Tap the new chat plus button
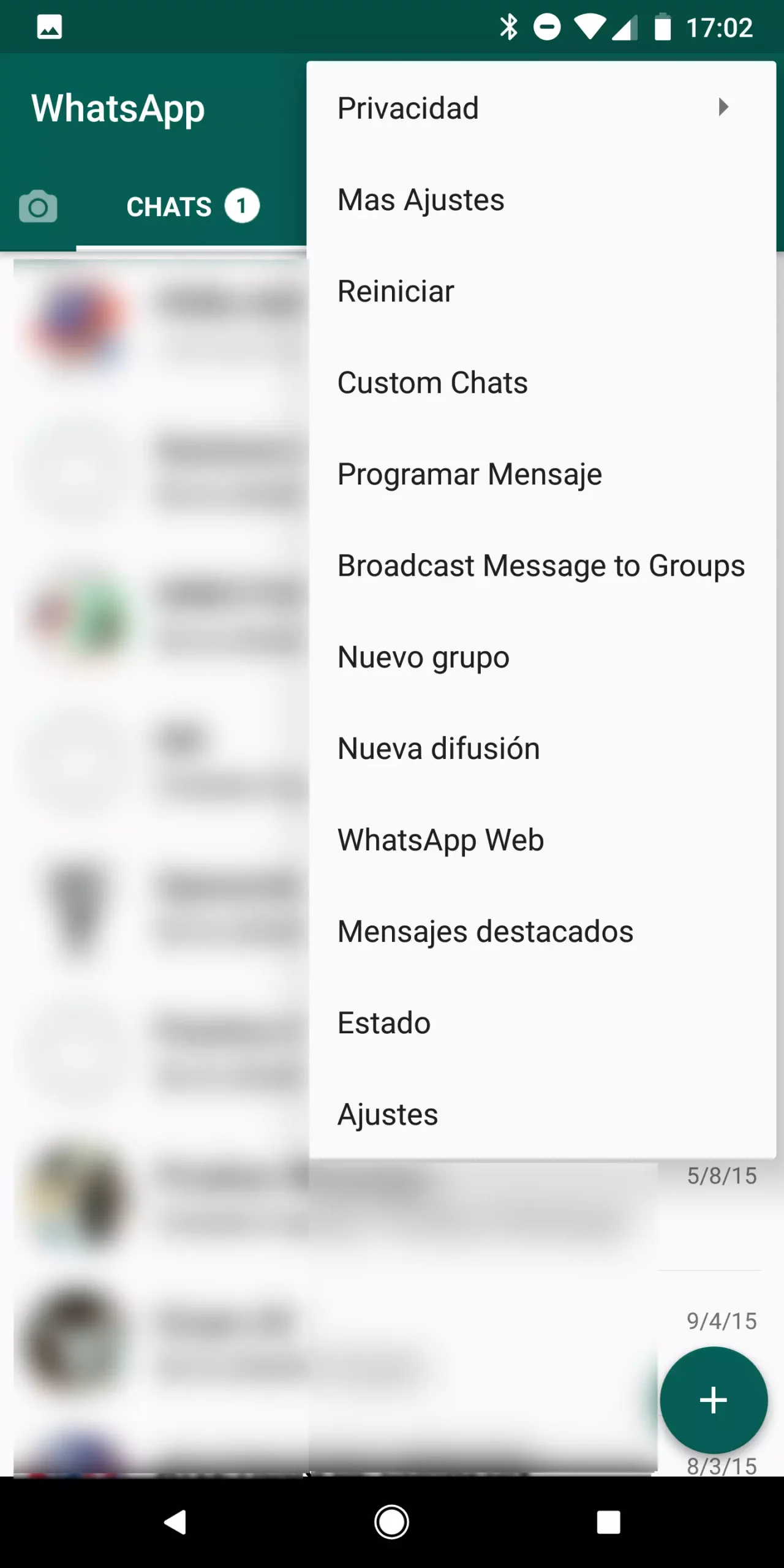 point(714,1400)
